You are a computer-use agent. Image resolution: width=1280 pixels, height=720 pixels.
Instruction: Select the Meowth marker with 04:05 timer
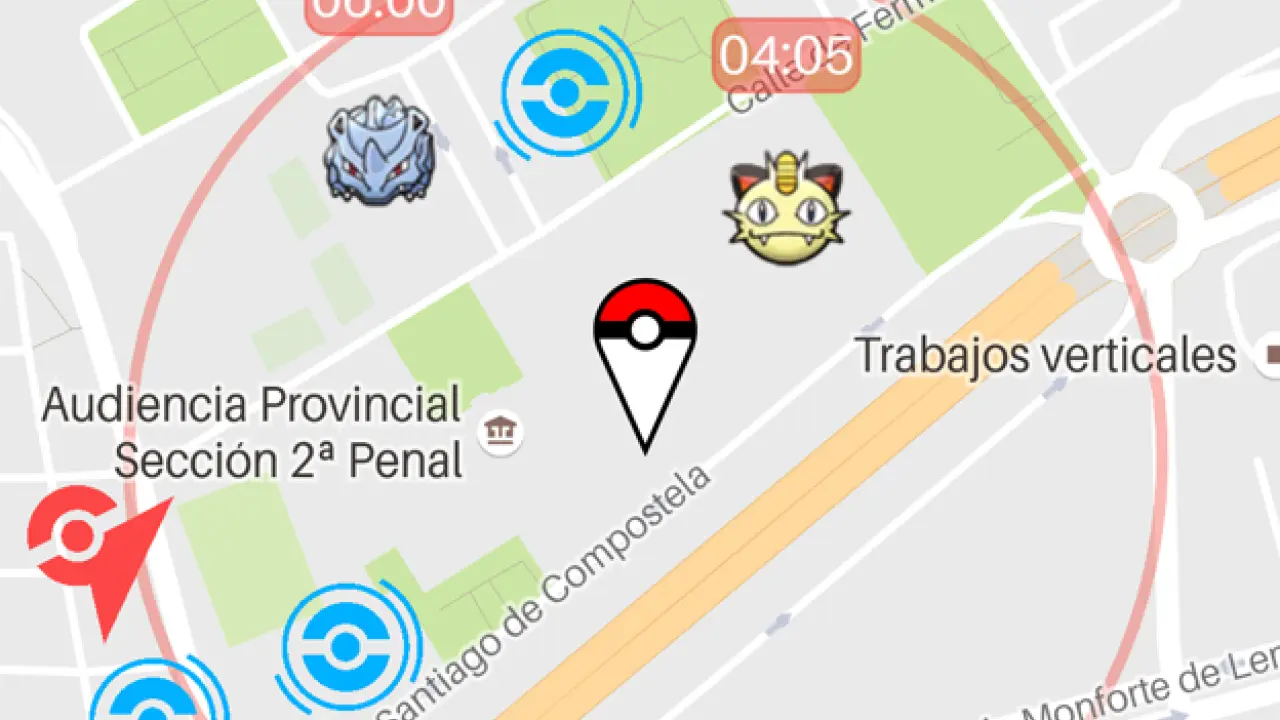786,209
